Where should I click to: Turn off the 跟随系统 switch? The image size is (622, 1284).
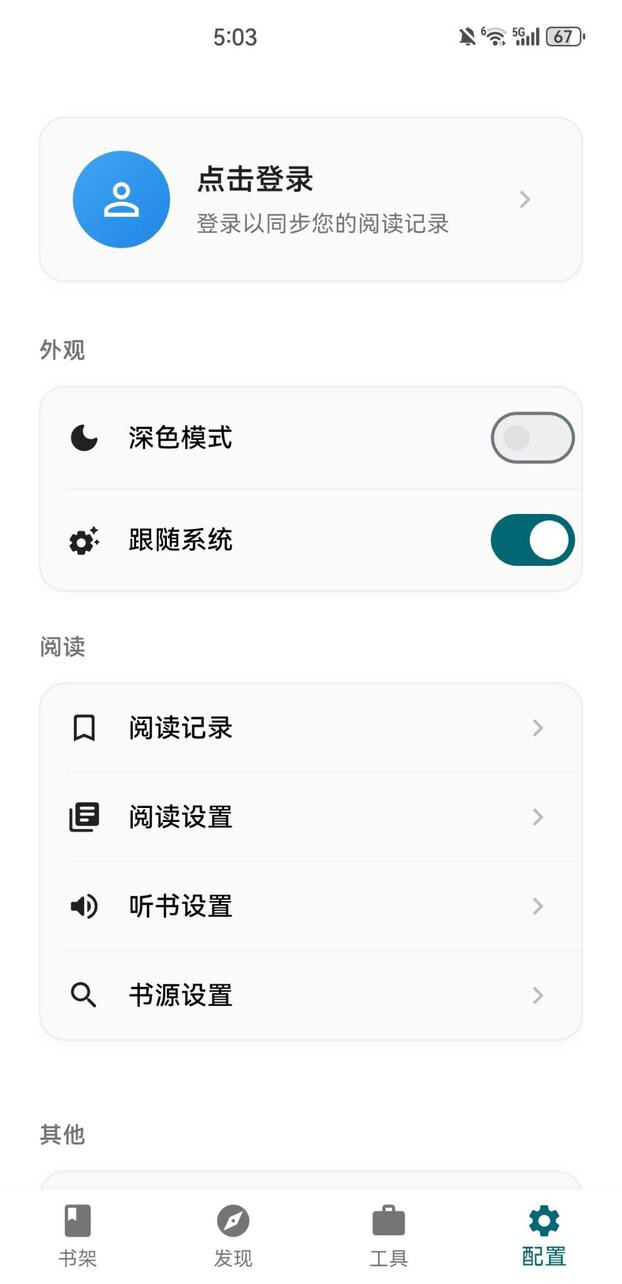pyautogui.click(x=532, y=540)
